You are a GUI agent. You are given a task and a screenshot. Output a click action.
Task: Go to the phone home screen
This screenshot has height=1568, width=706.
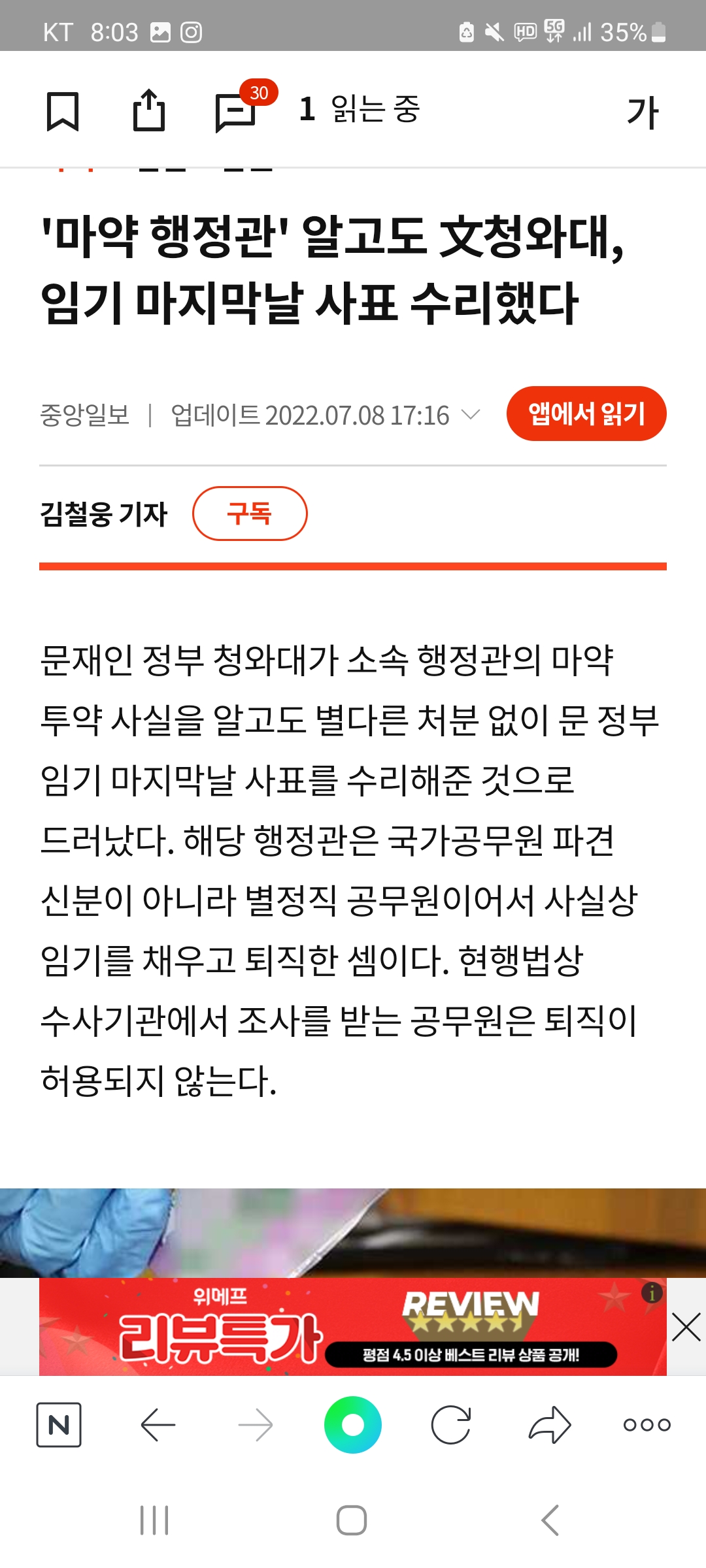352,1520
